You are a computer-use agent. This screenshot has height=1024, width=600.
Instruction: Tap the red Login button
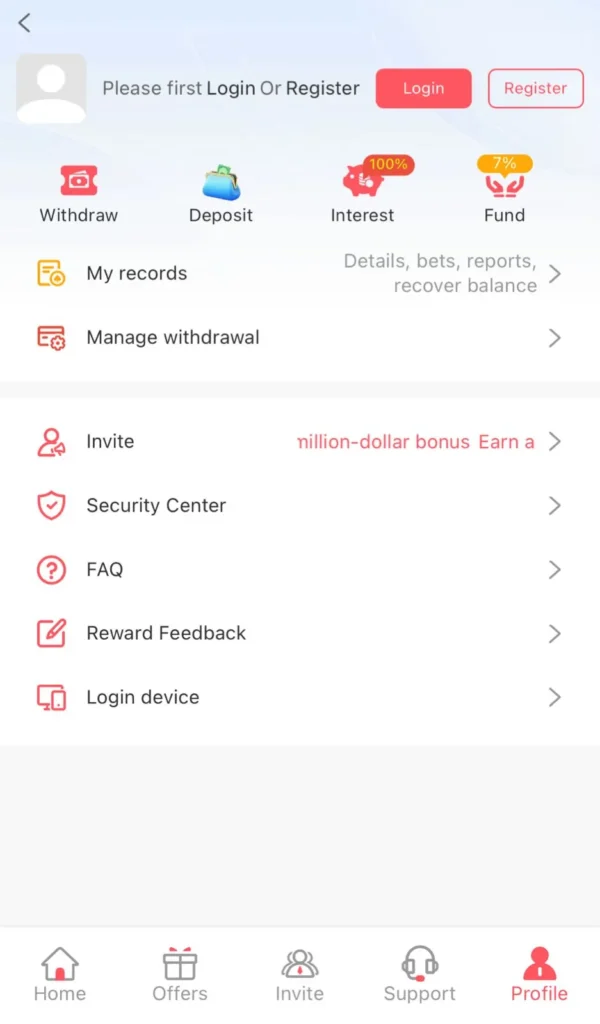(x=423, y=88)
